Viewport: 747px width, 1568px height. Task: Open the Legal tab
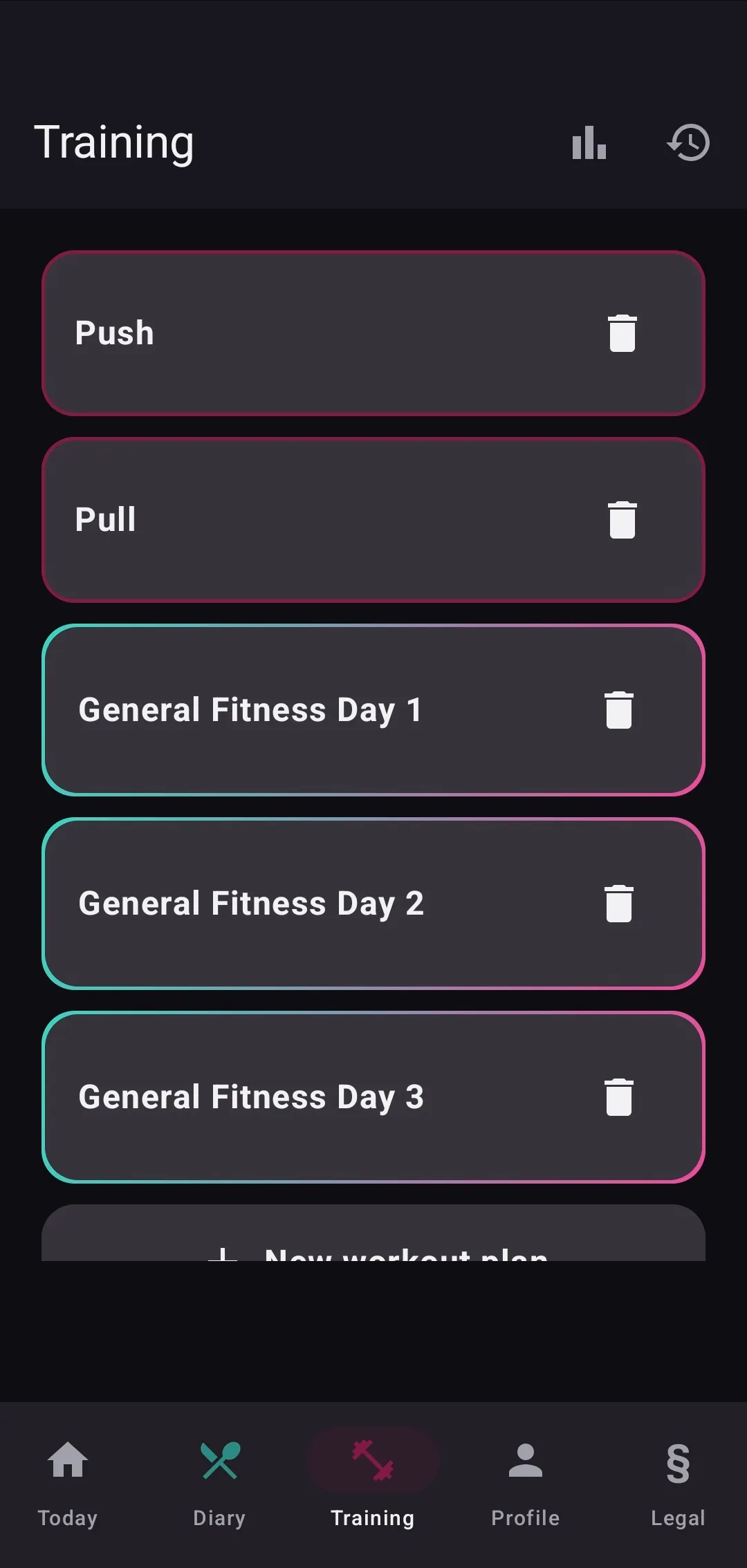pyautogui.click(x=678, y=1483)
